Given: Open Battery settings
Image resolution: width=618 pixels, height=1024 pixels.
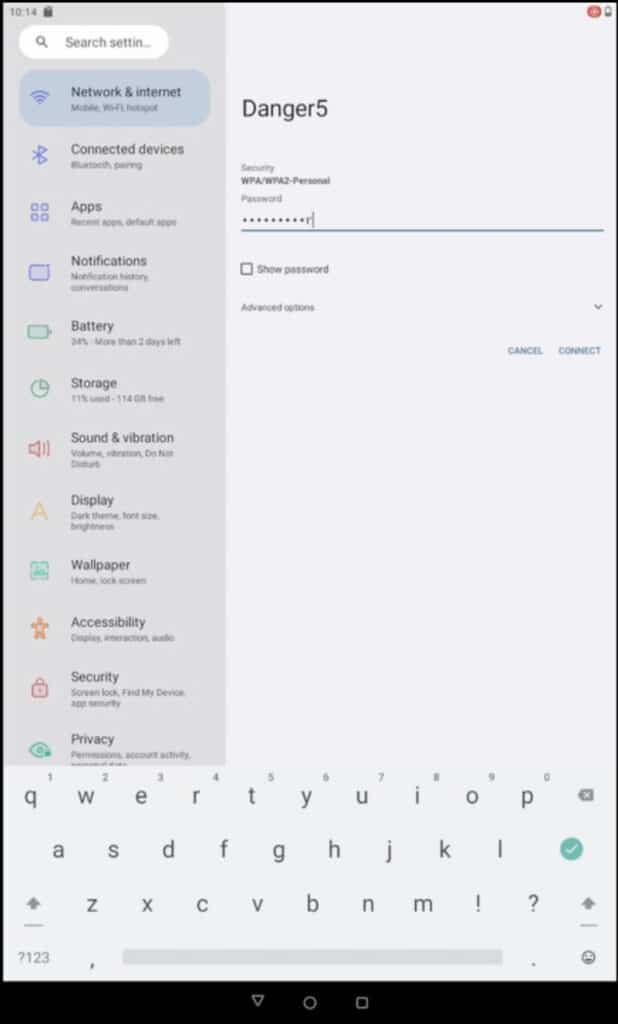Looking at the screenshot, I should [x=115, y=332].
